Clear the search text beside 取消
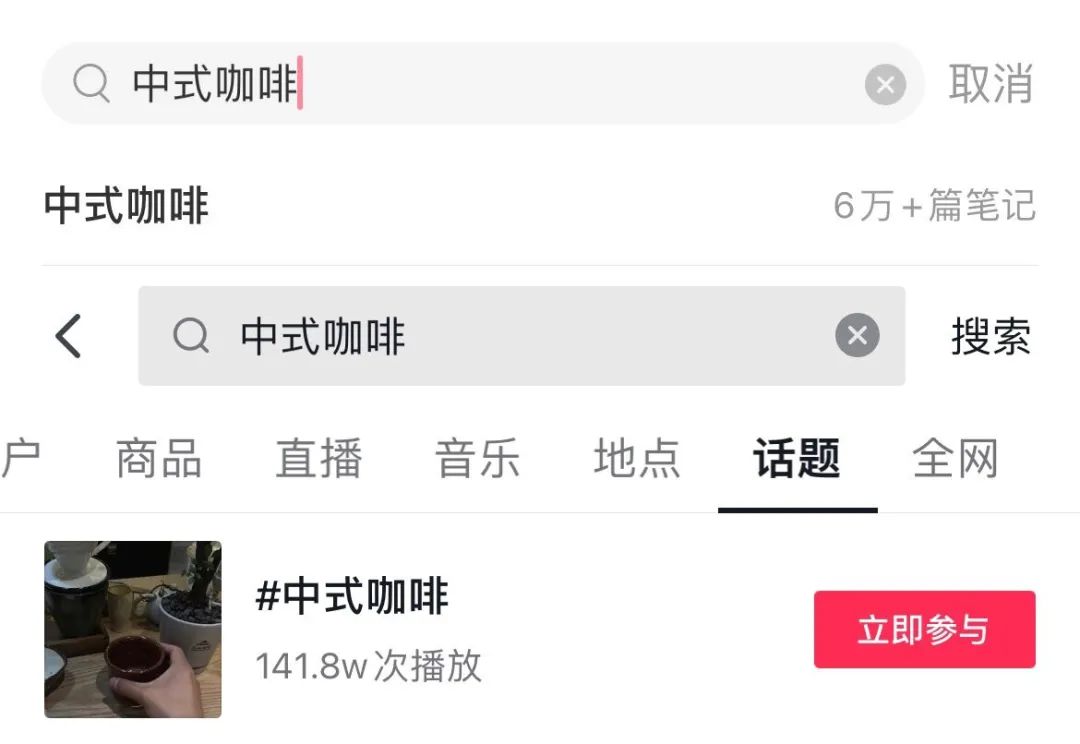 [885, 85]
